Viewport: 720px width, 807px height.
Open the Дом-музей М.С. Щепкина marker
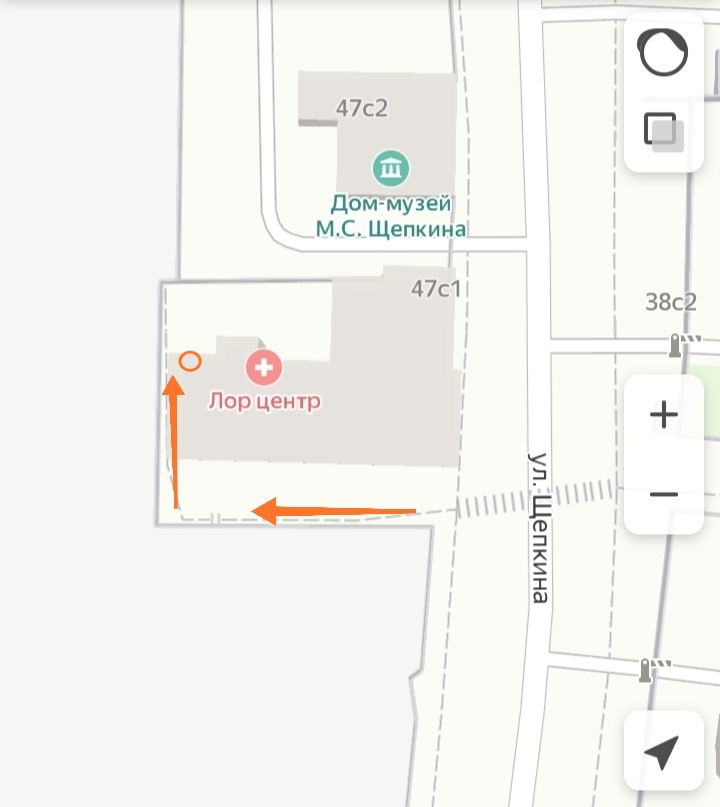tap(390, 168)
